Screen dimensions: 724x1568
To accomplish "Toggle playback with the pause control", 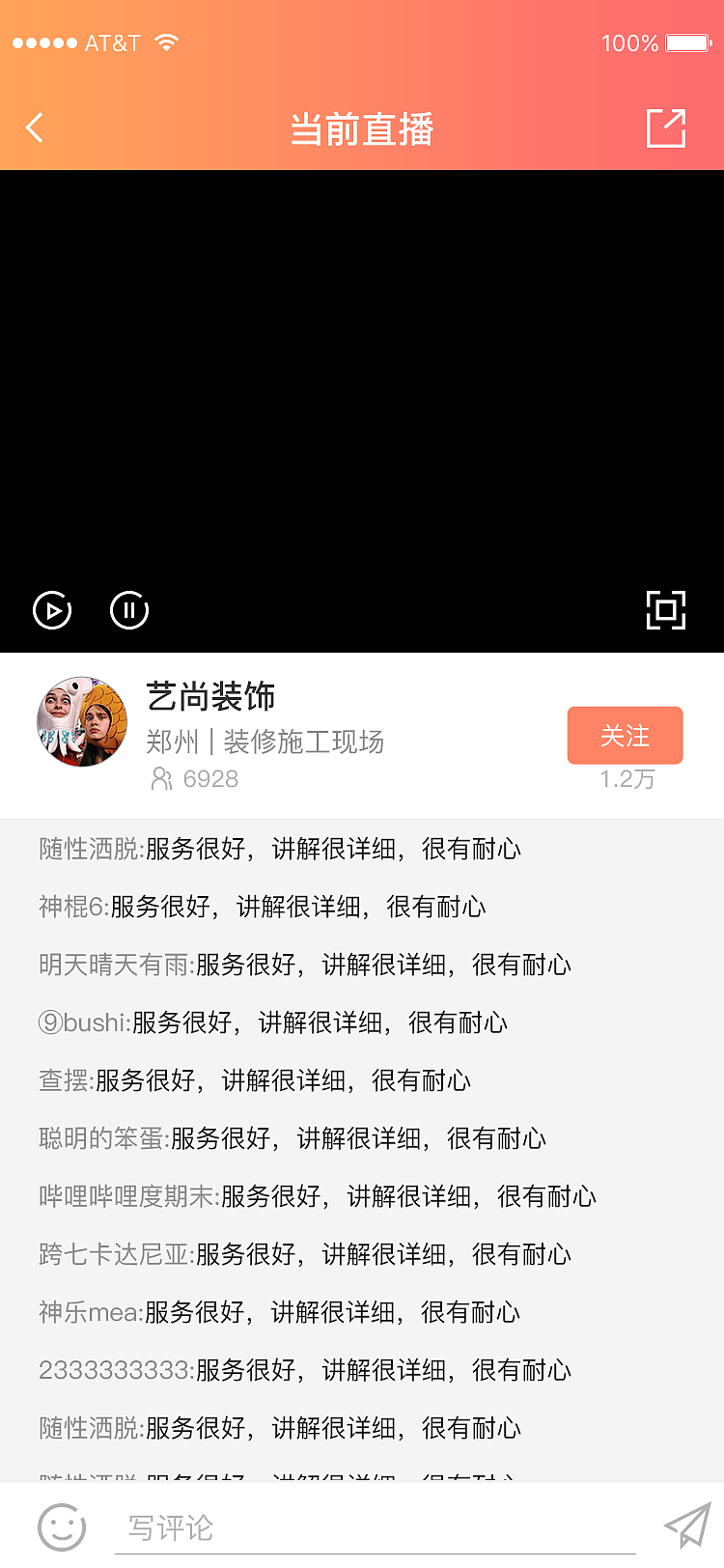I will [128, 609].
